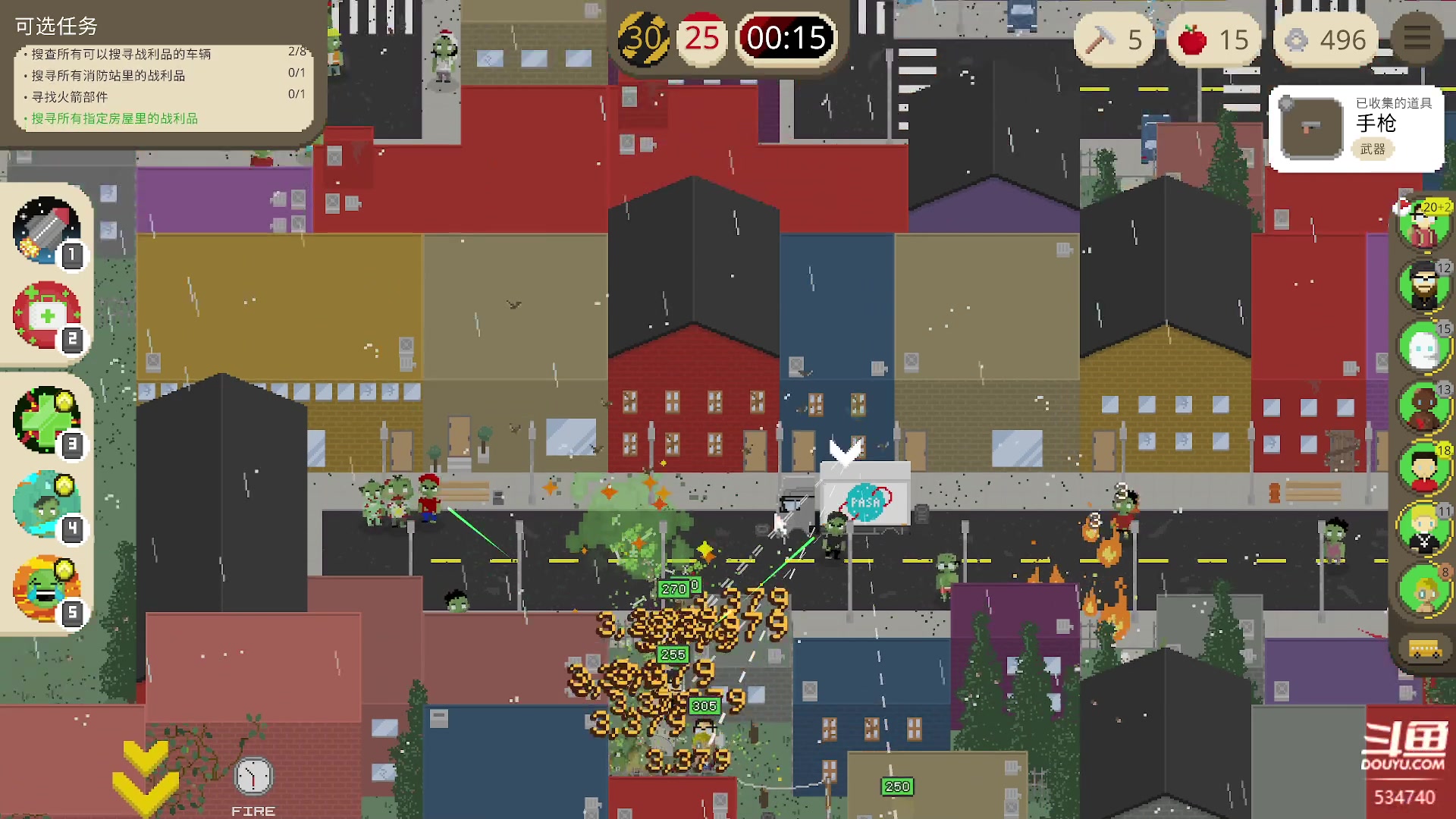Tap the yellow double-down arrows

coord(145,773)
